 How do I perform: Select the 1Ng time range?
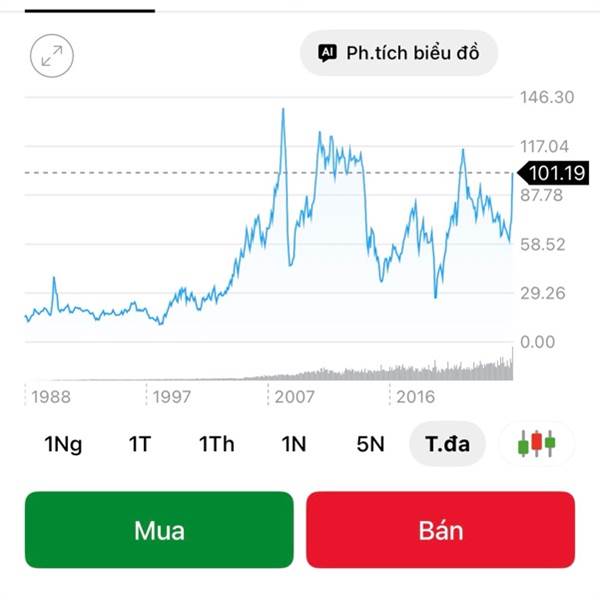63,444
